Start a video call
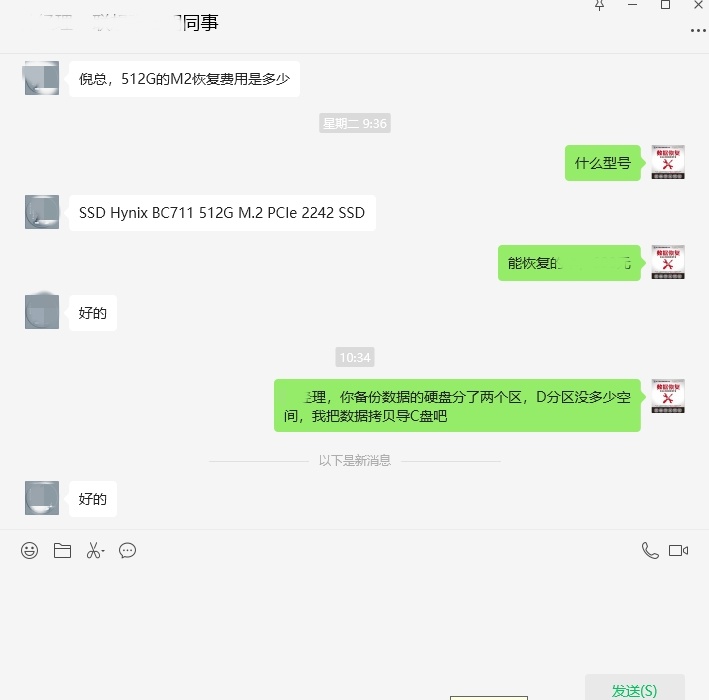 point(679,550)
